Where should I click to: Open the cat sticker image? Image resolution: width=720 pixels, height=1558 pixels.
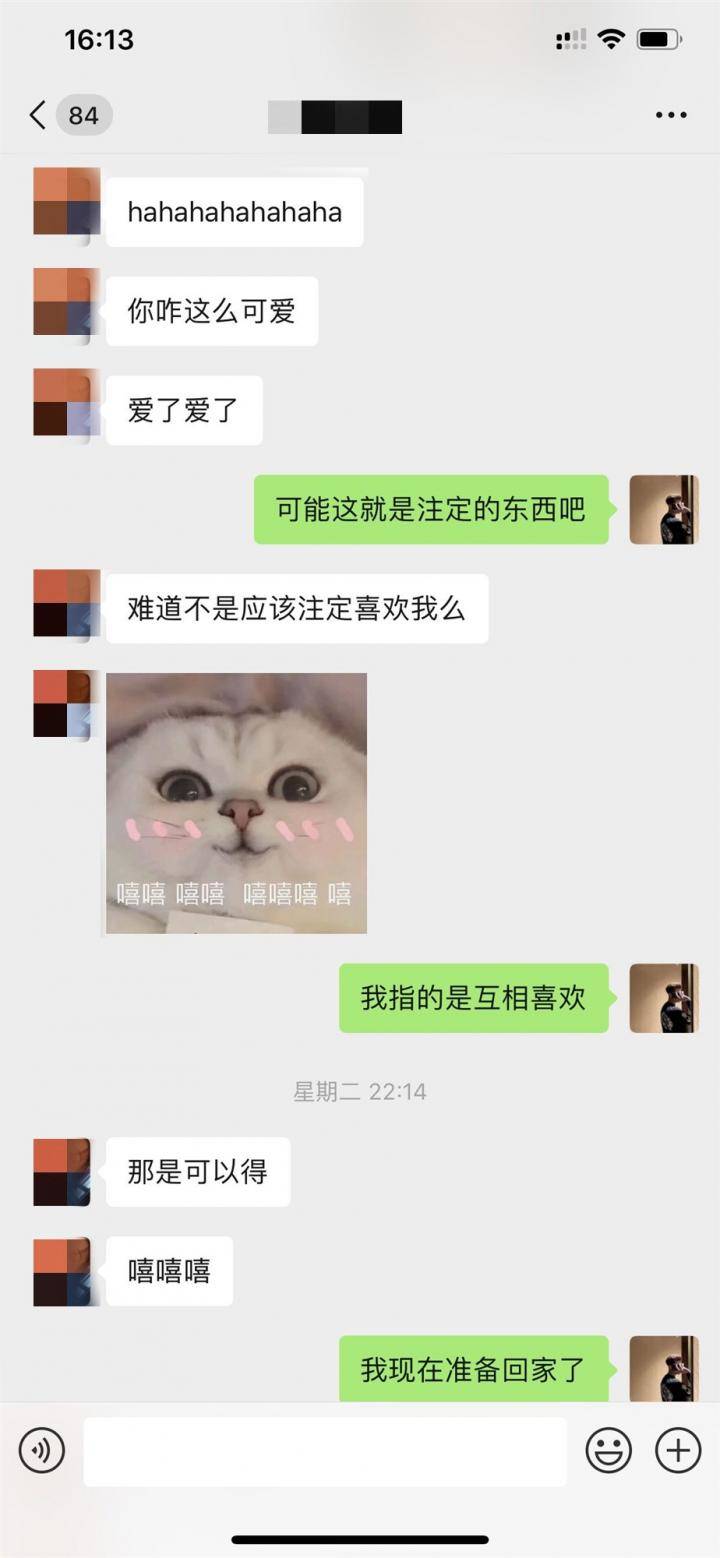(234, 800)
